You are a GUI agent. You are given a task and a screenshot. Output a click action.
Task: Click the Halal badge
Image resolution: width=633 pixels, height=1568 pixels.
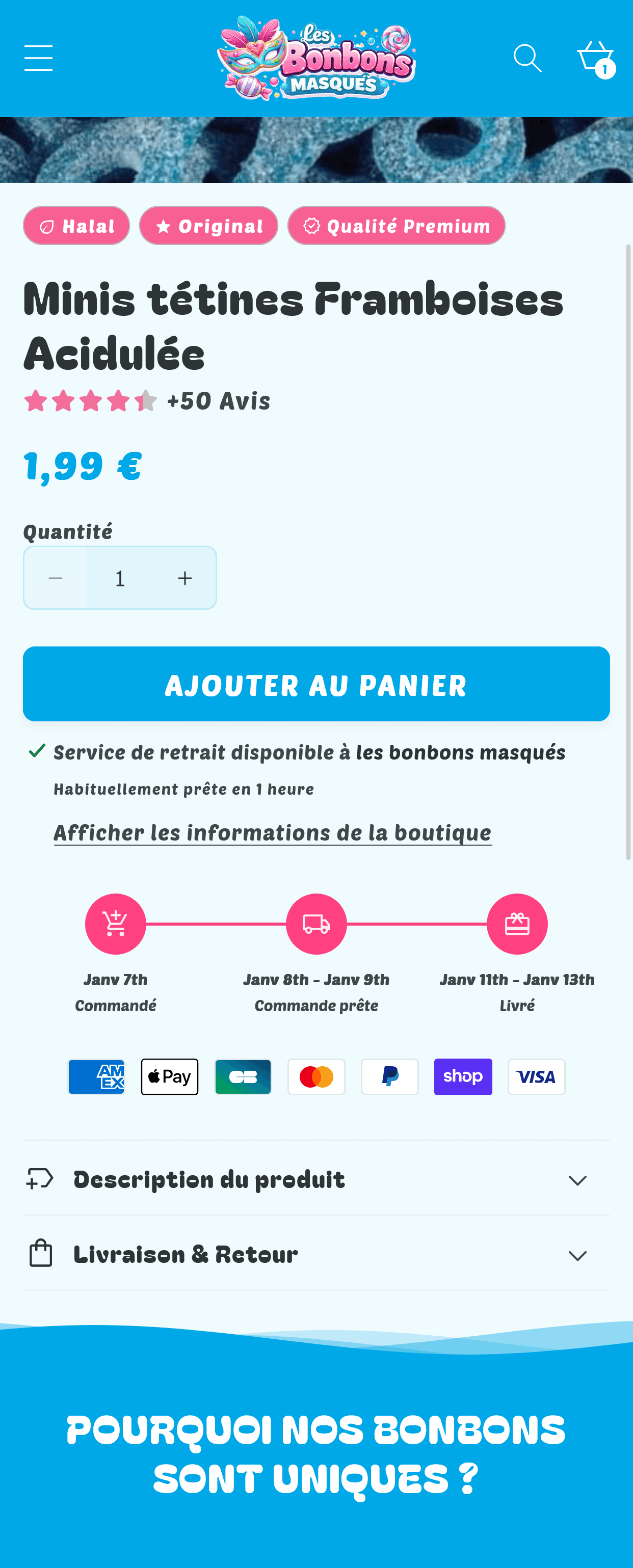point(75,225)
